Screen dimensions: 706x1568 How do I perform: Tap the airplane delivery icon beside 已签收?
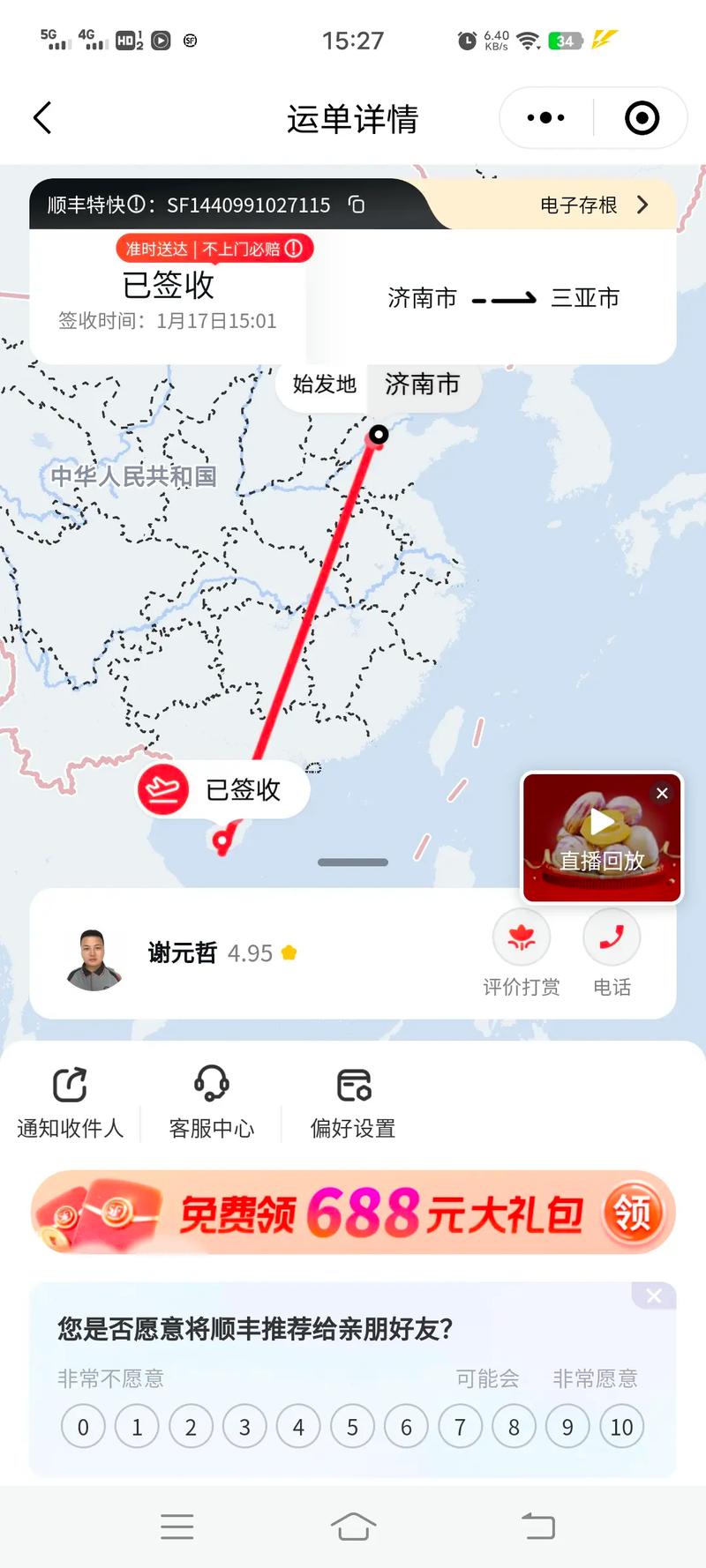(x=163, y=789)
